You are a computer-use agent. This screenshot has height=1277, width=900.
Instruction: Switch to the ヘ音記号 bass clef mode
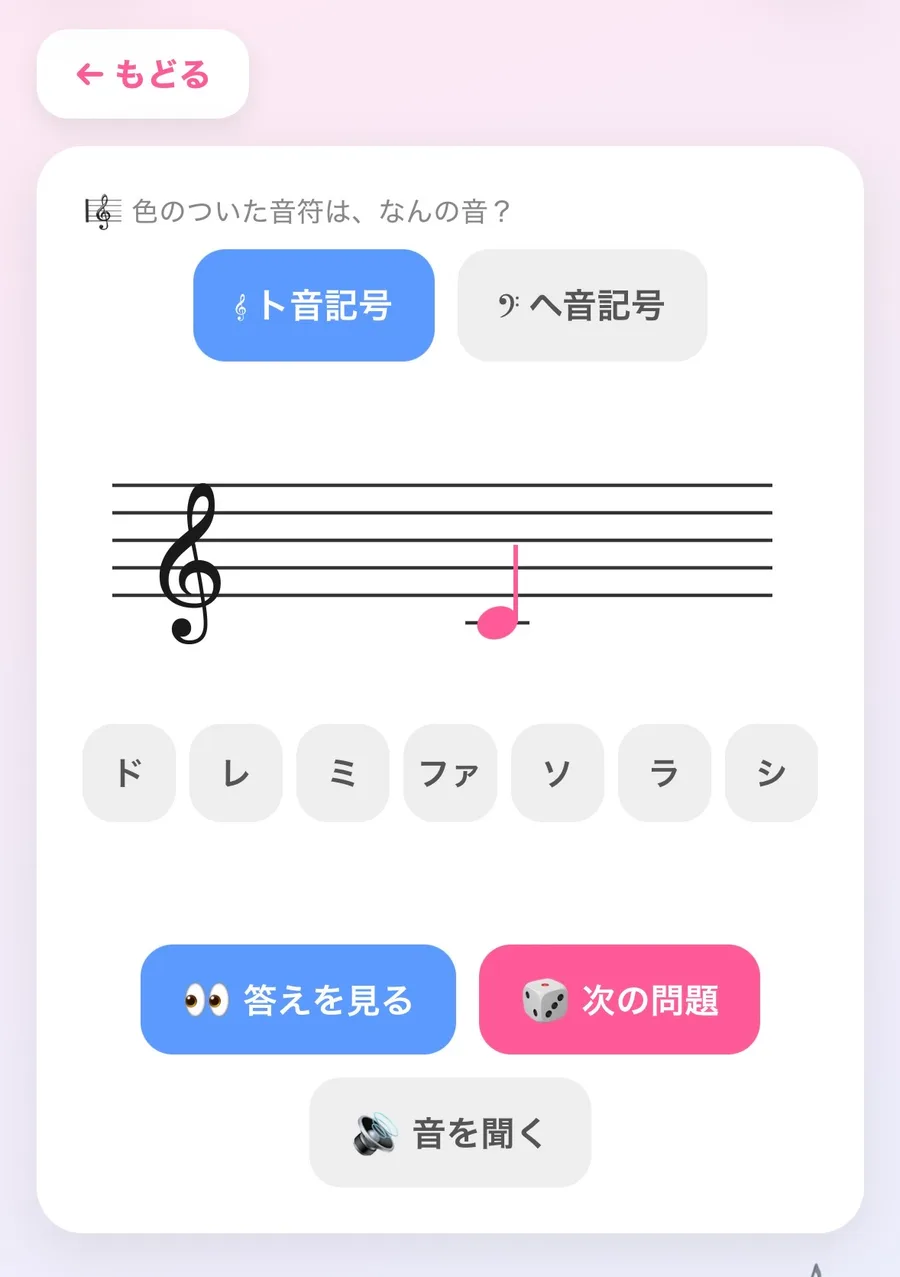click(582, 305)
